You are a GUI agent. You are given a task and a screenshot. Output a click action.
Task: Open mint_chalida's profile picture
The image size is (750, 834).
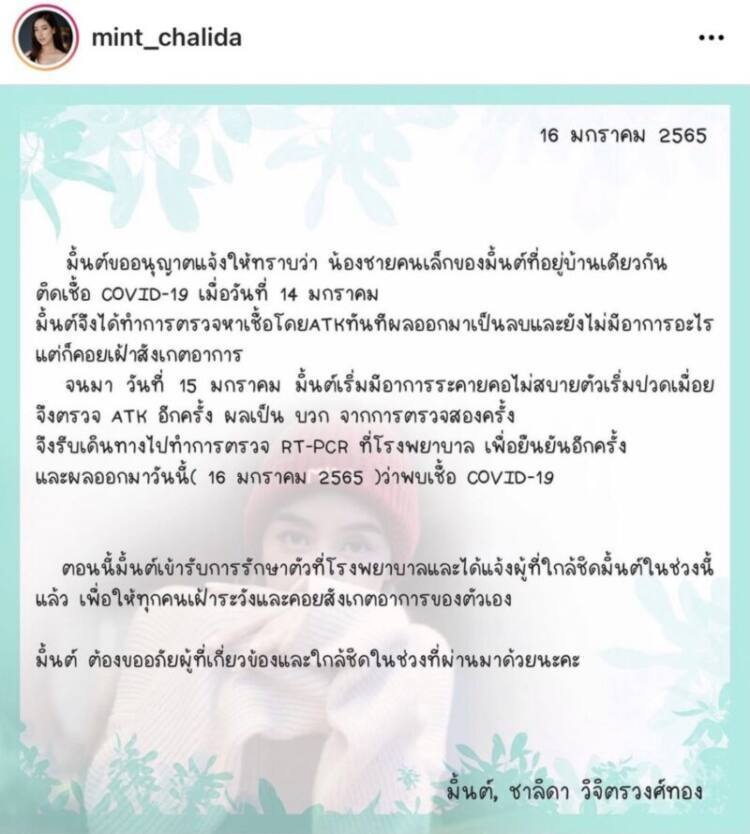(45, 38)
